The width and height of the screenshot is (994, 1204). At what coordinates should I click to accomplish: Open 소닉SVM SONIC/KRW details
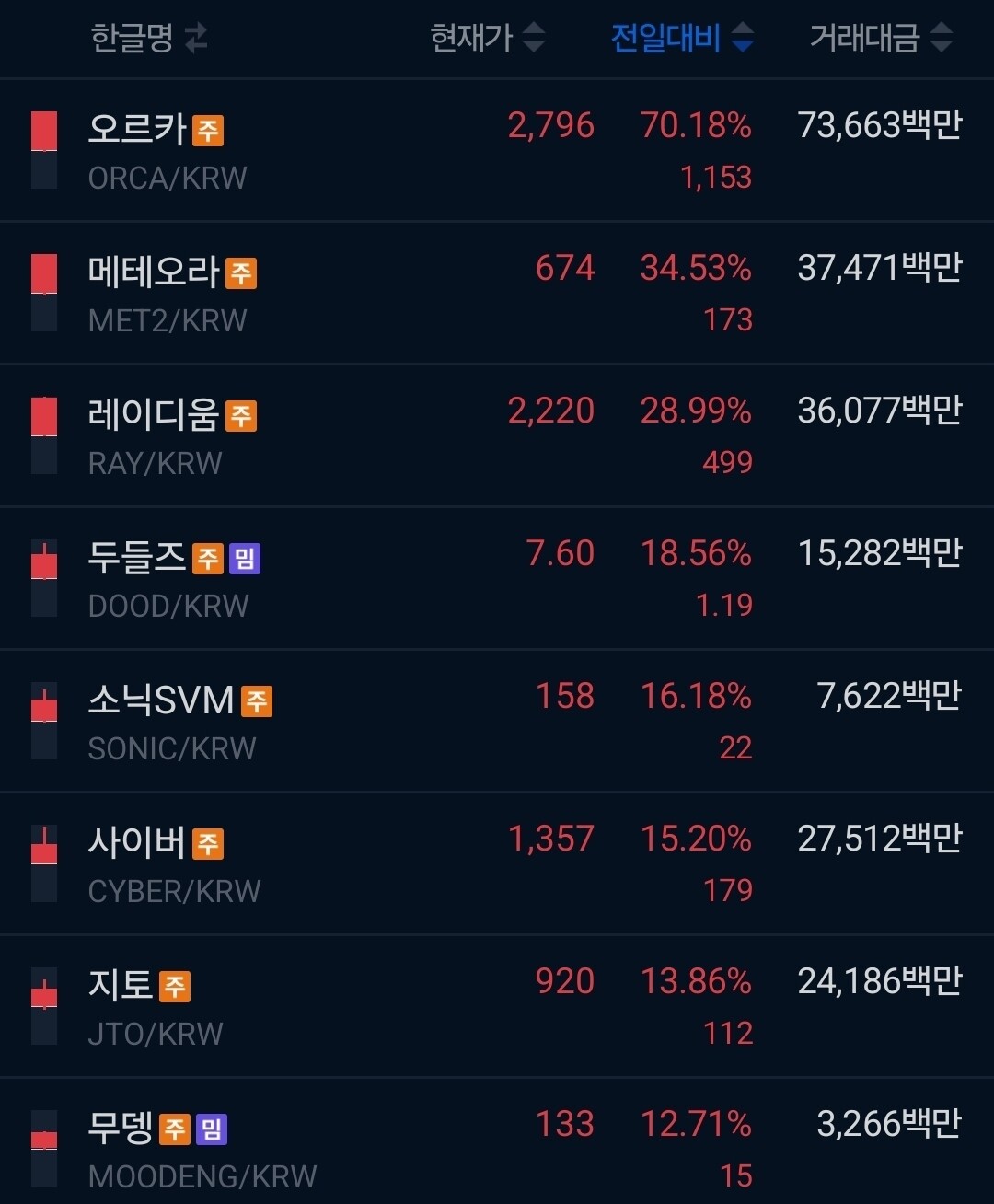tap(497, 721)
